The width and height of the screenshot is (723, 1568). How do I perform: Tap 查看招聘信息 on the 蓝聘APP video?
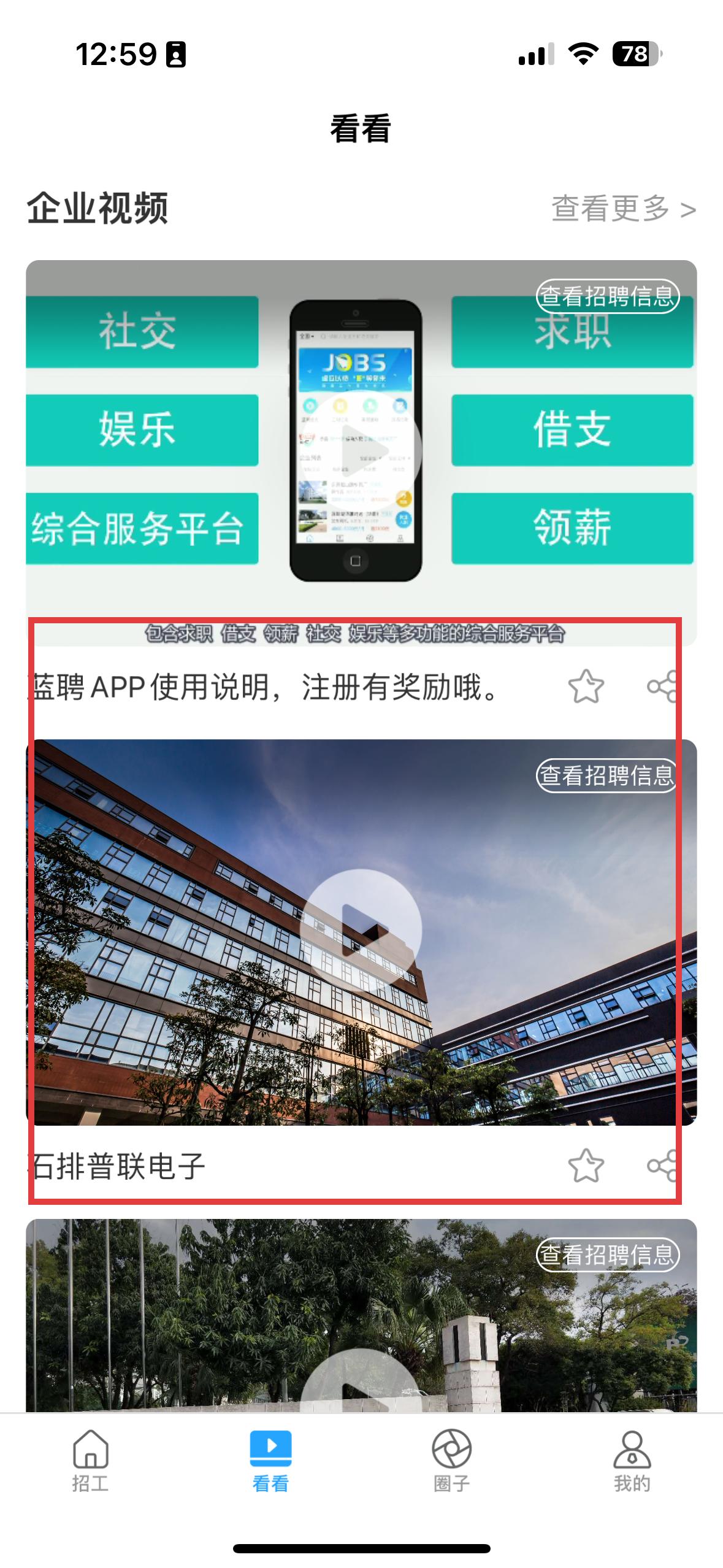[x=608, y=296]
